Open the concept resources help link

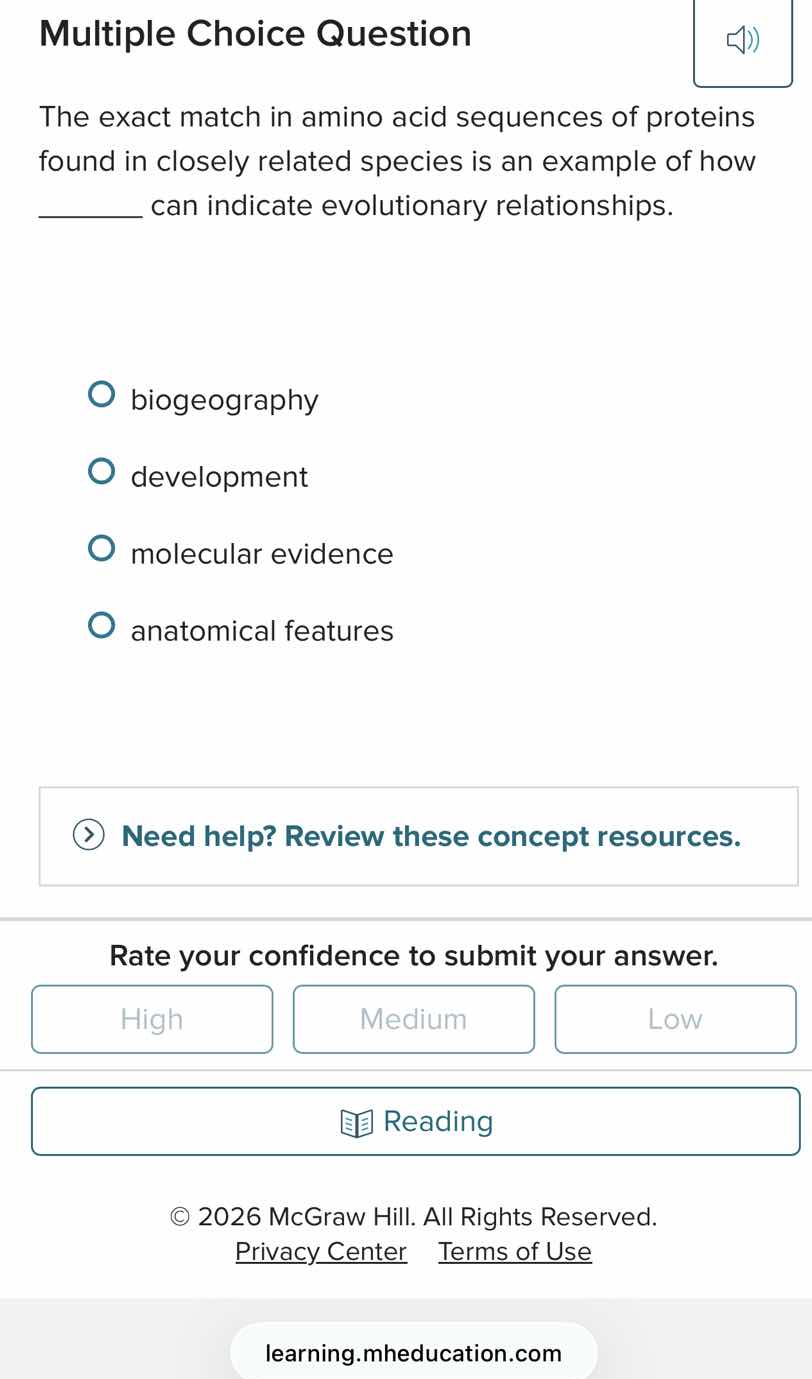(x=431, y=836)
